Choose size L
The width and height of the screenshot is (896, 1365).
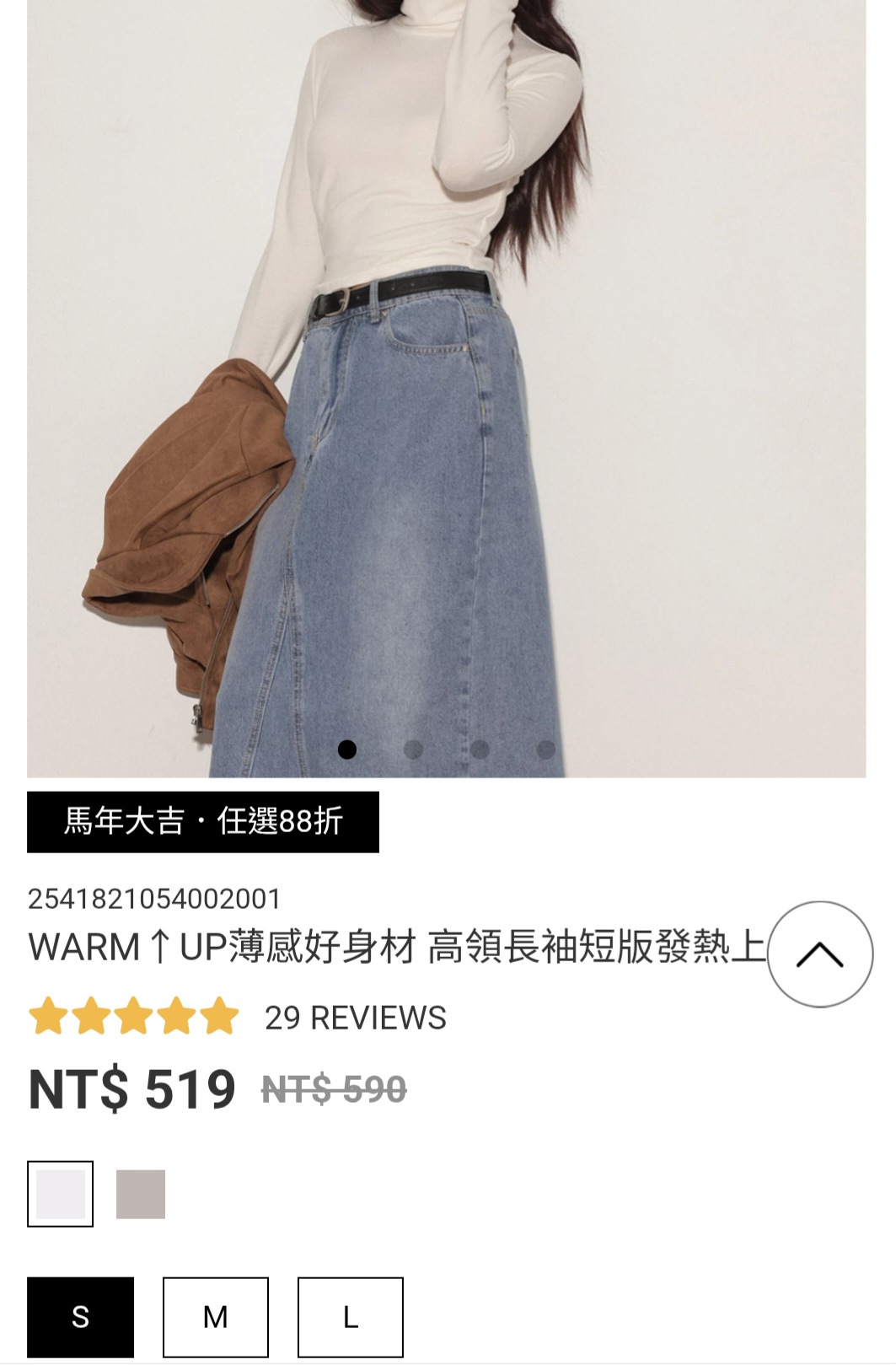pos(350,1316)
